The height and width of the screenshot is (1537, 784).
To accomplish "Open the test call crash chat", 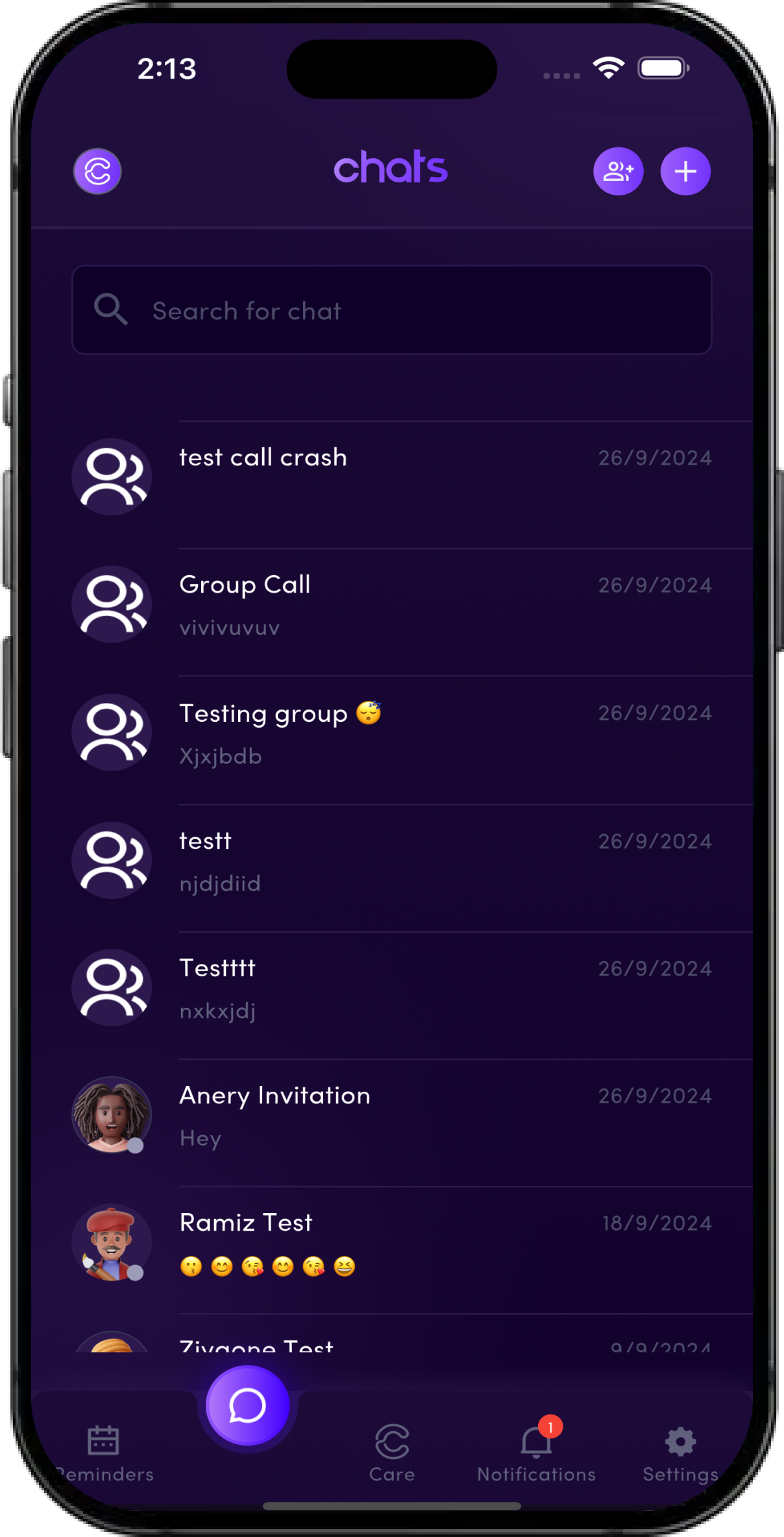I will 392,477.
